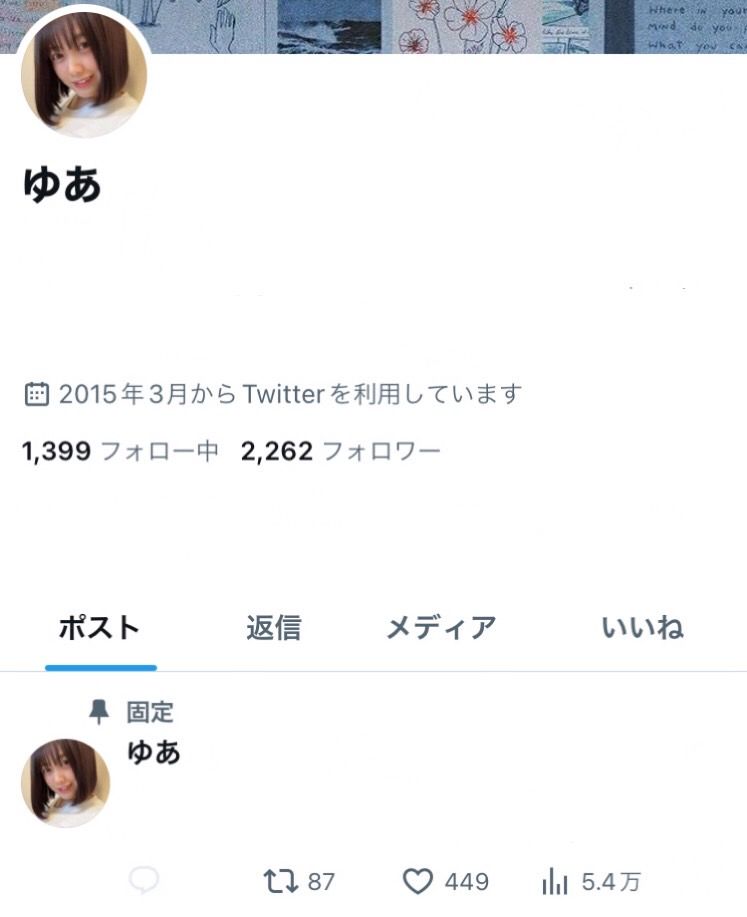747x917 pixels.
Task: View the 2,262 フォロワー followers list
Action: coord(340,452)
